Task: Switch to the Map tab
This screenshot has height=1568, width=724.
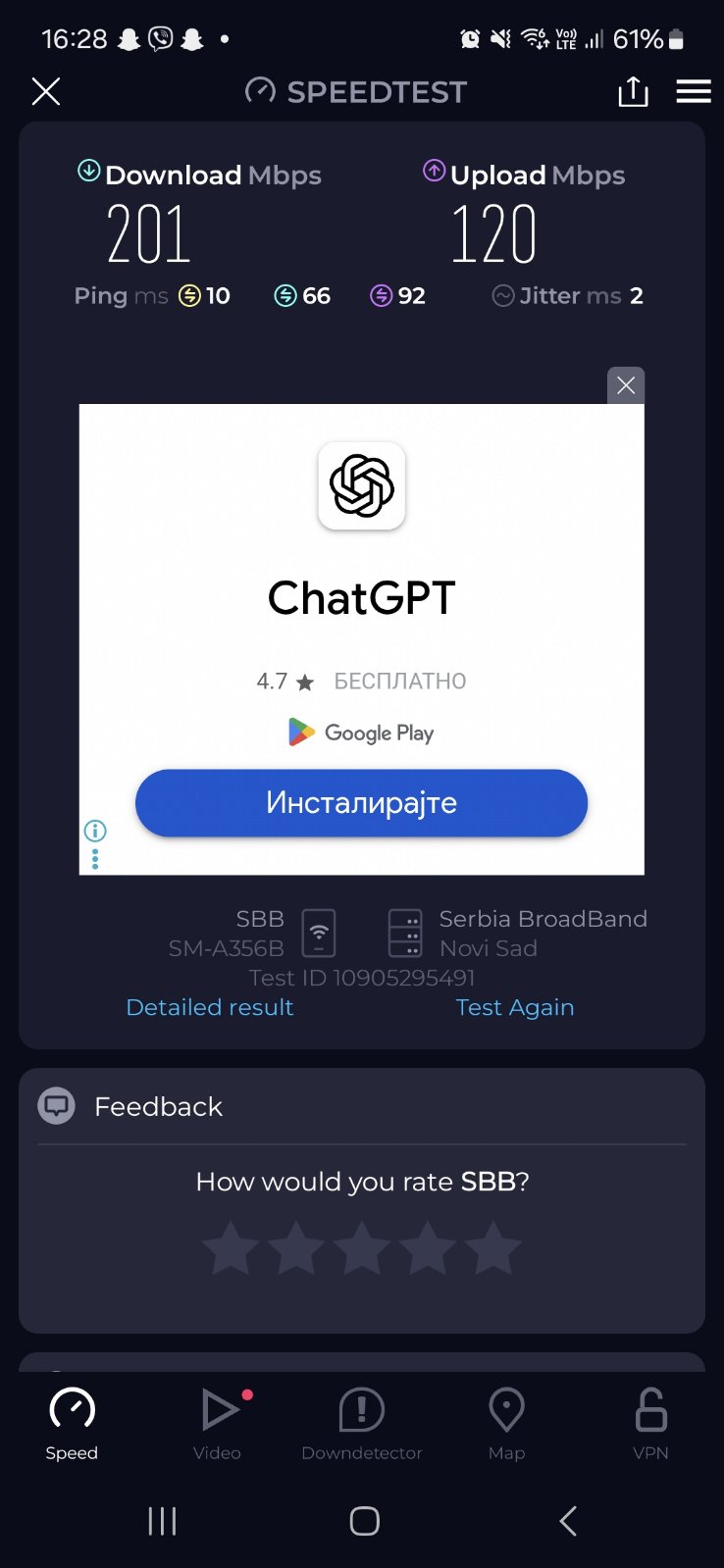Action: [x=506, y=1423]
